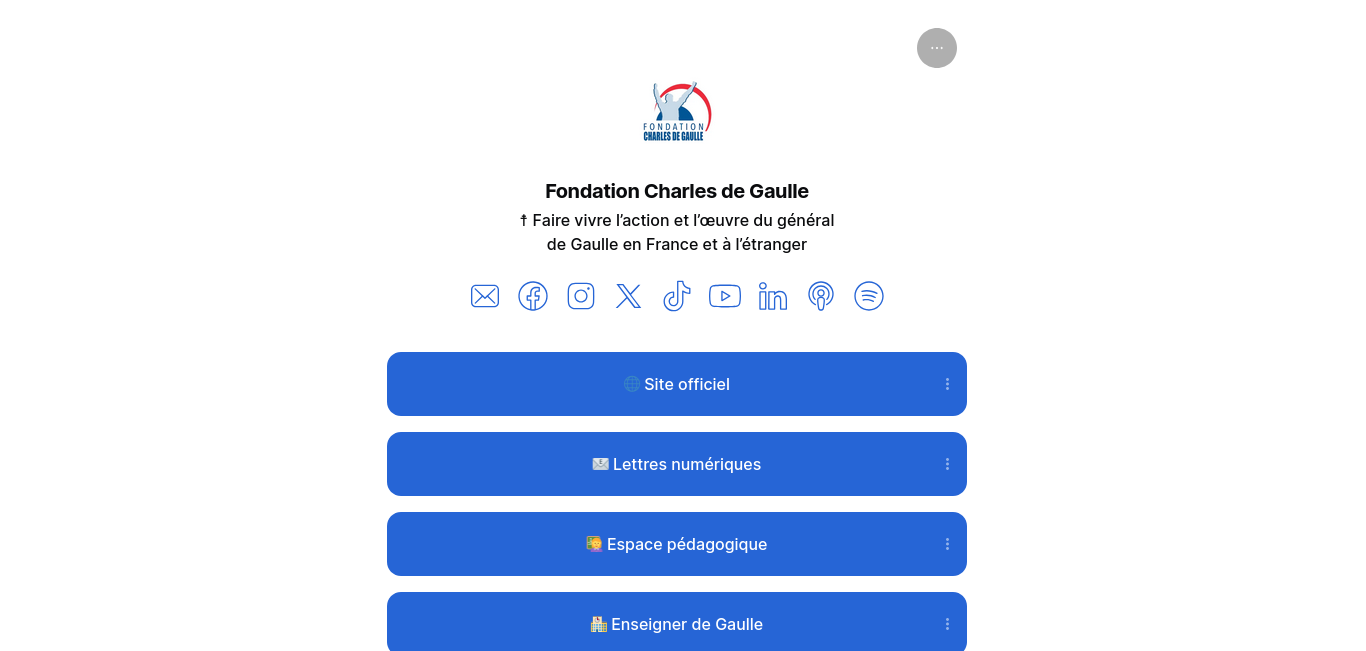Tap the three dots on Espace pédagogique

[947, 544]
